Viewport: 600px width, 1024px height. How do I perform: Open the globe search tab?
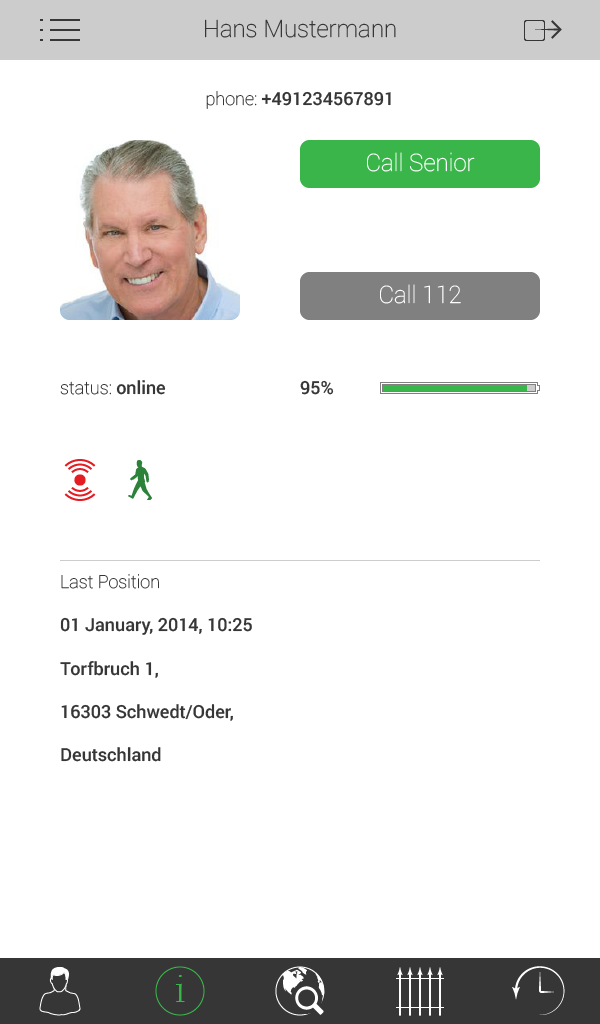(300, 991)
